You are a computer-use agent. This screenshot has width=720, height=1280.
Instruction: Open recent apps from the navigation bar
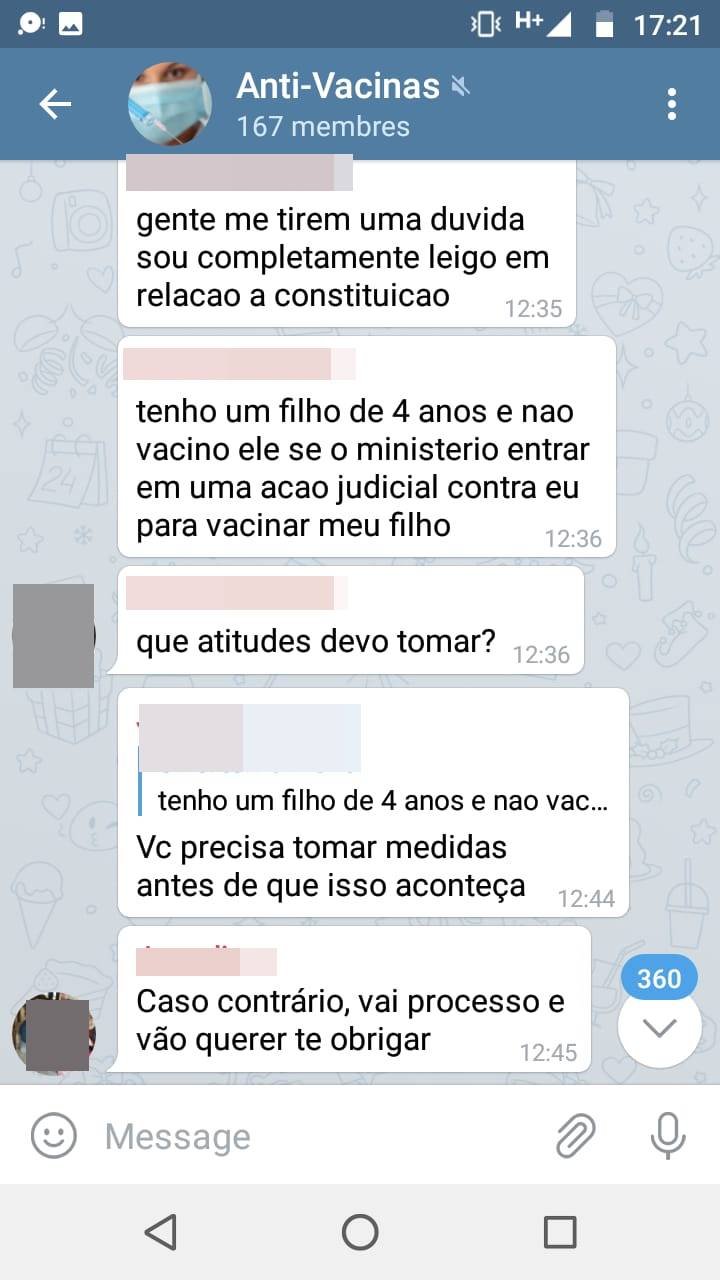[x=559, y=1232]
